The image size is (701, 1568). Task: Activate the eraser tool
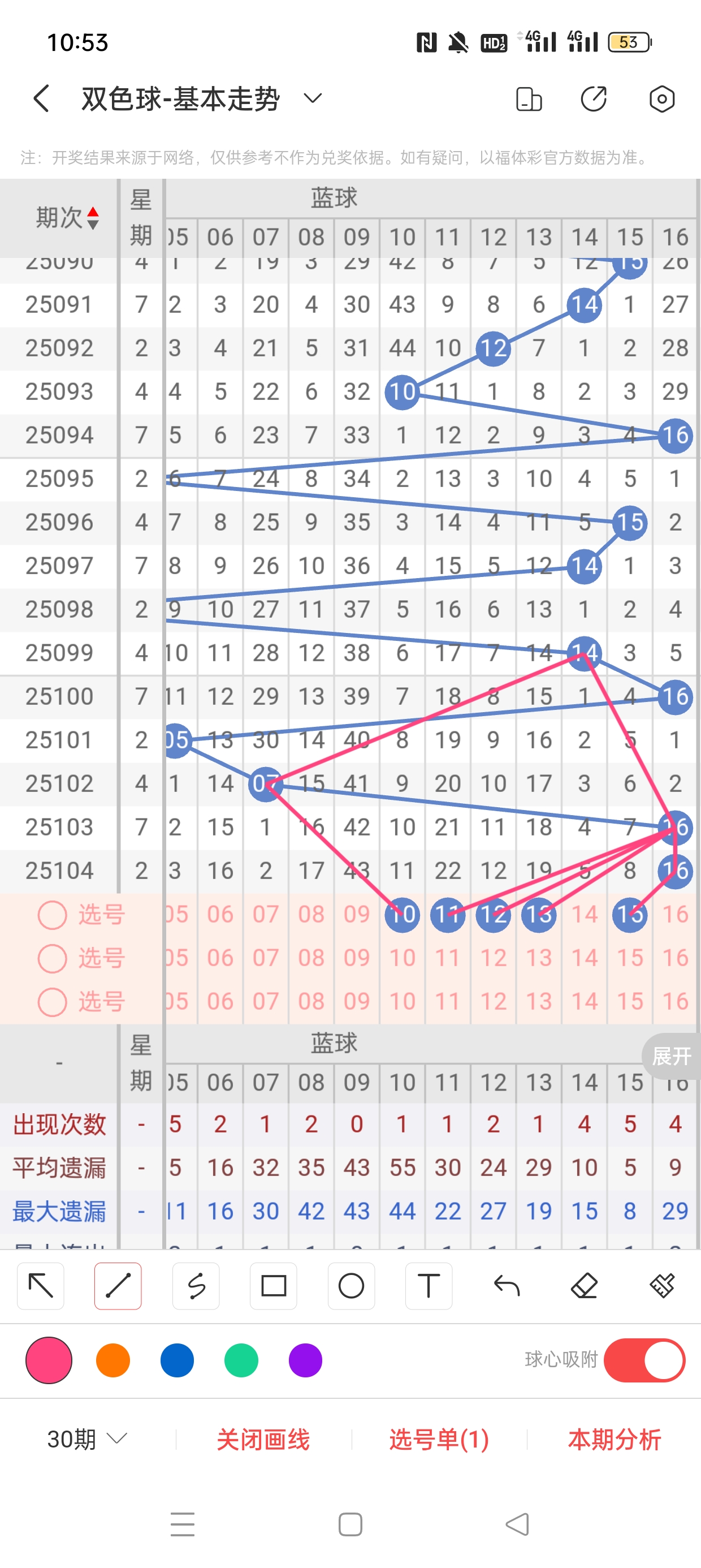click(583, 1286)
